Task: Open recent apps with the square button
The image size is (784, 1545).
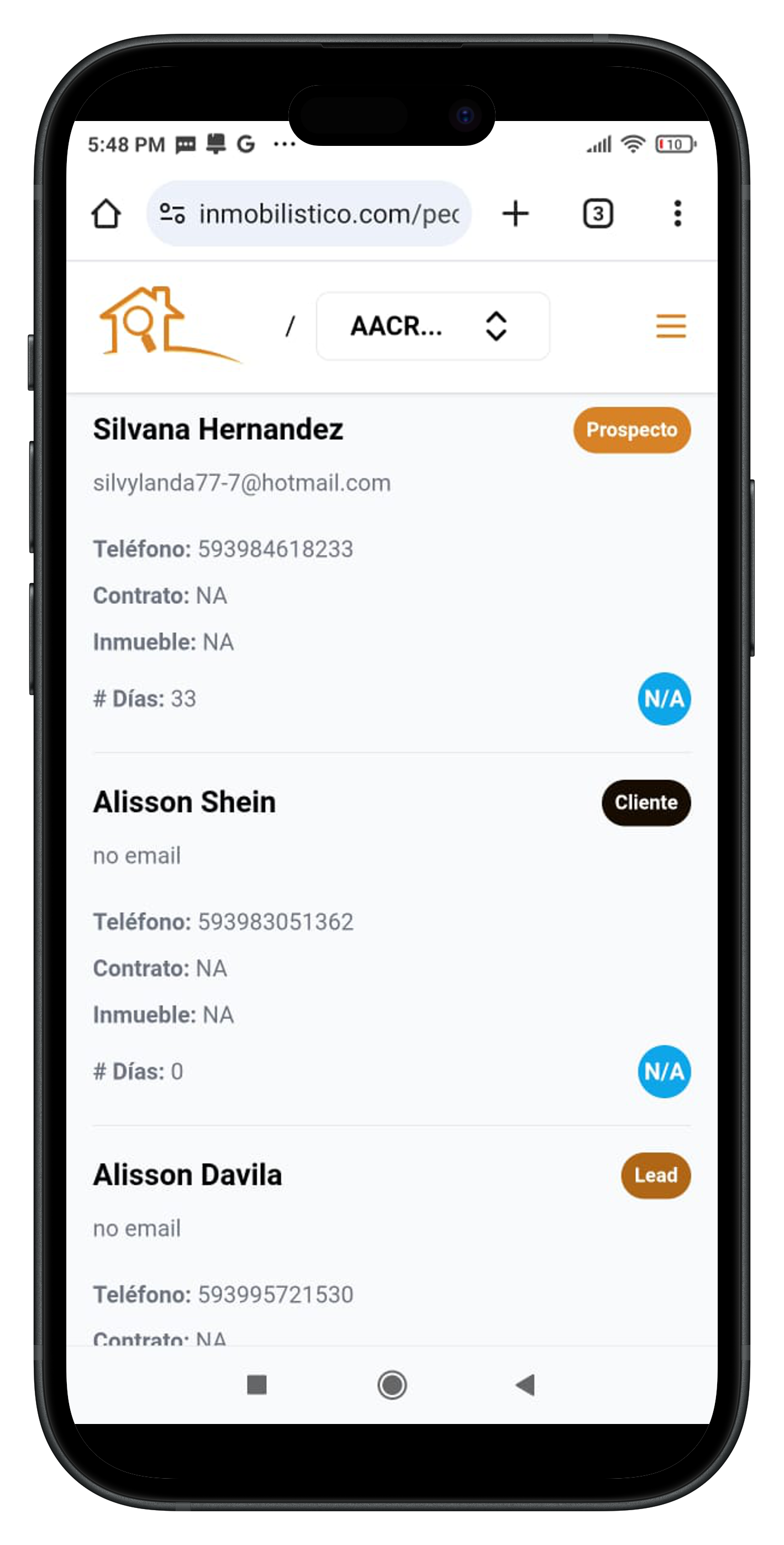Action: coord(257,1385)
